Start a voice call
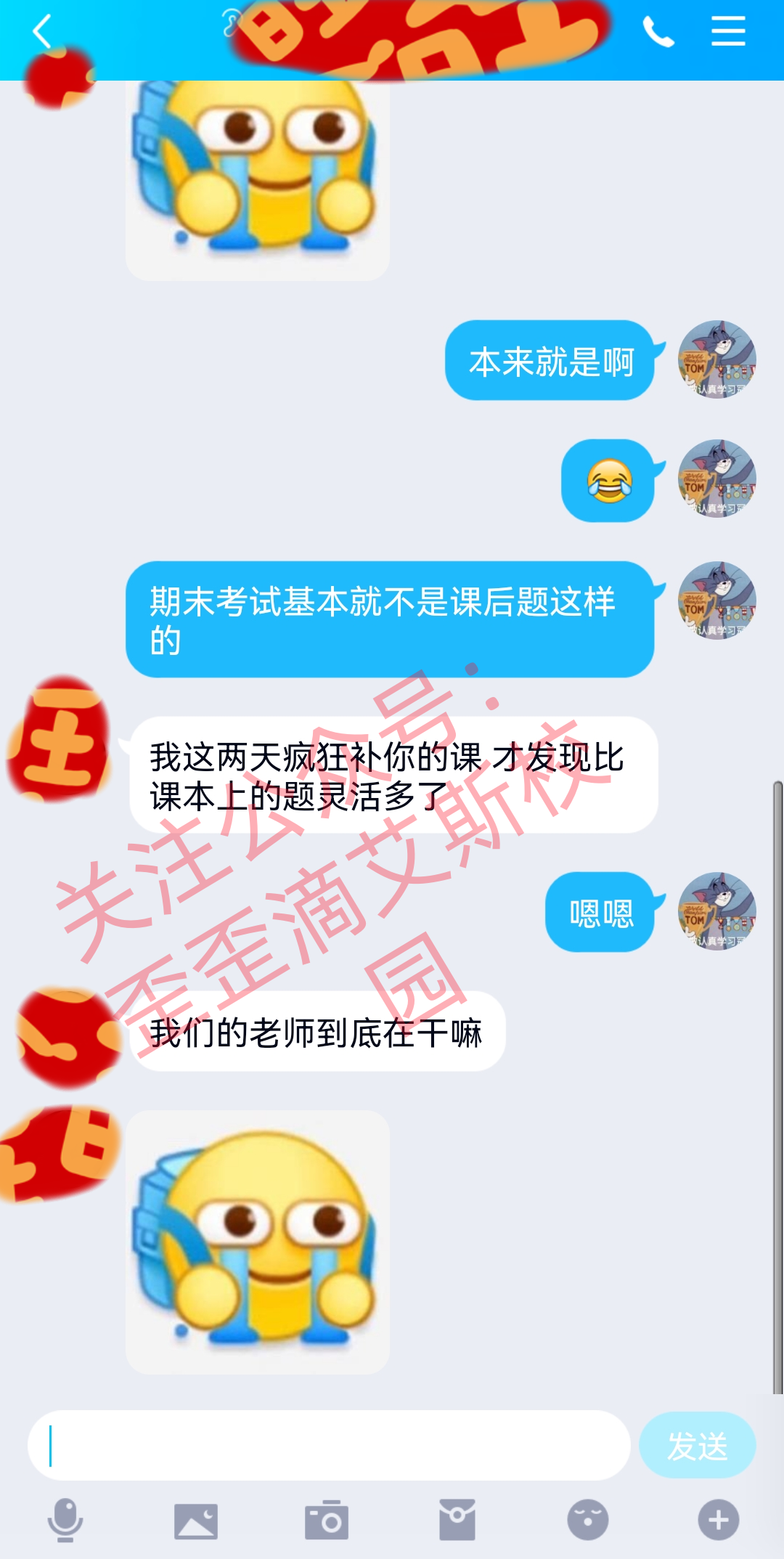This screenshot has height=1559, width=784. [658, 31]
